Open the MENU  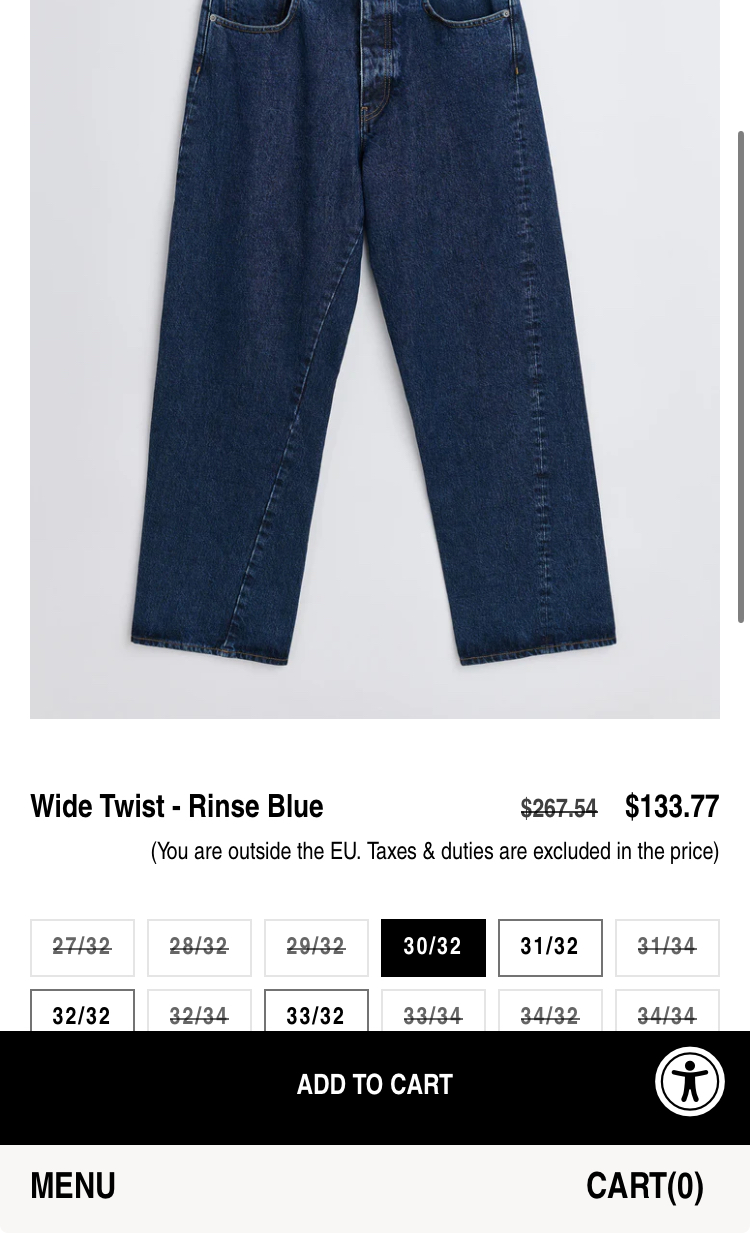pyautogui.click(x=73, y=1186)
